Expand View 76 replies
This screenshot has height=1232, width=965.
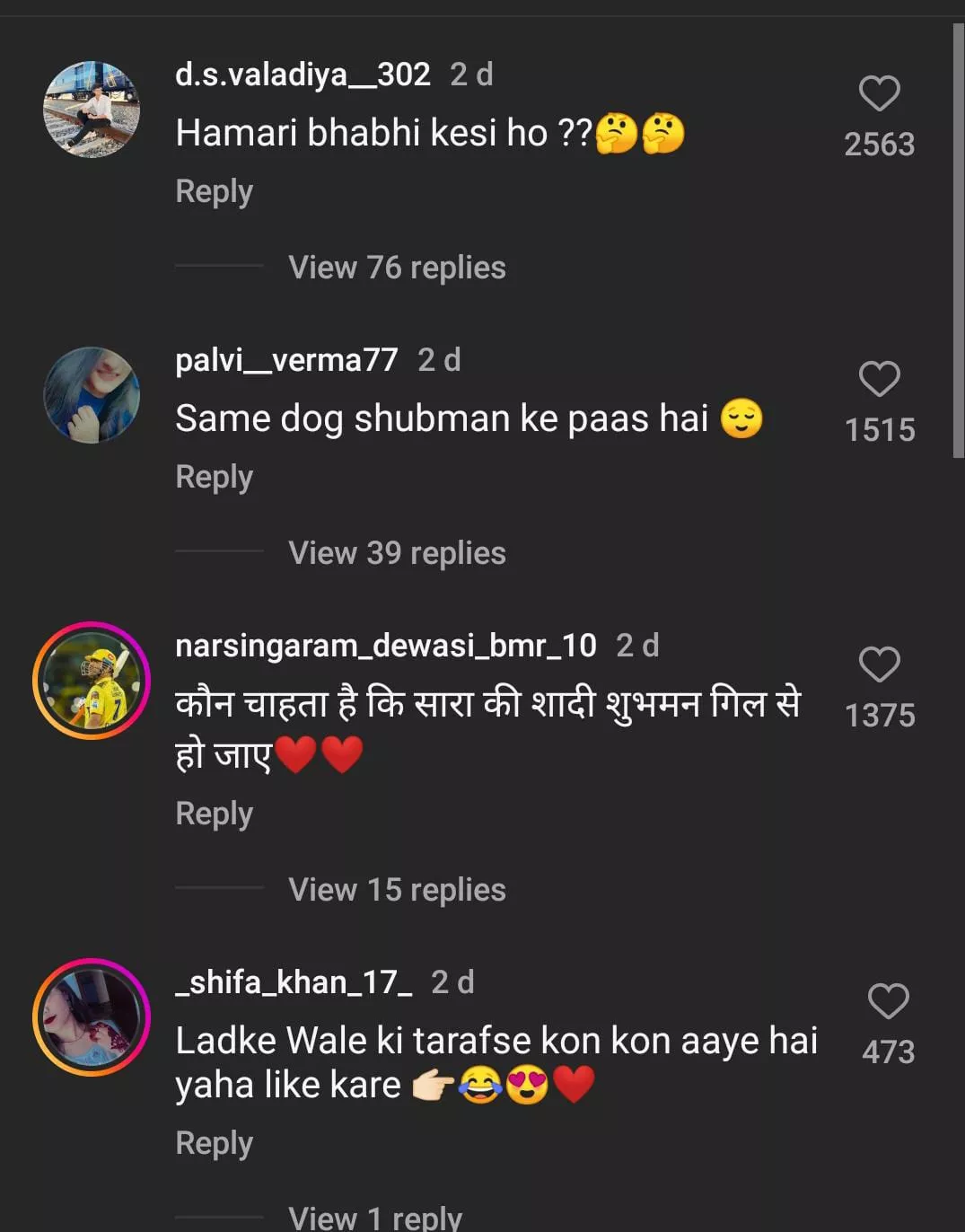397,268
